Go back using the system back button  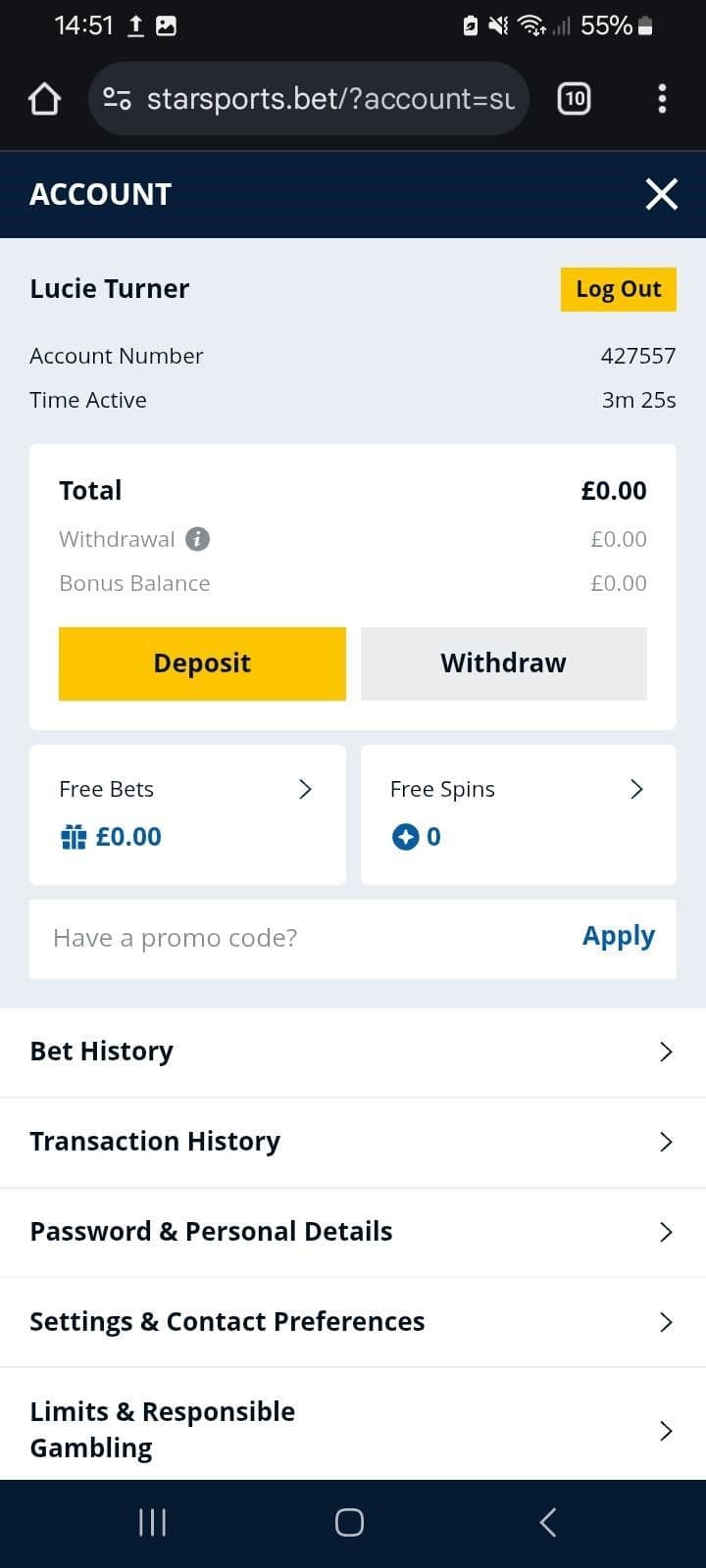coord(548,1522)
